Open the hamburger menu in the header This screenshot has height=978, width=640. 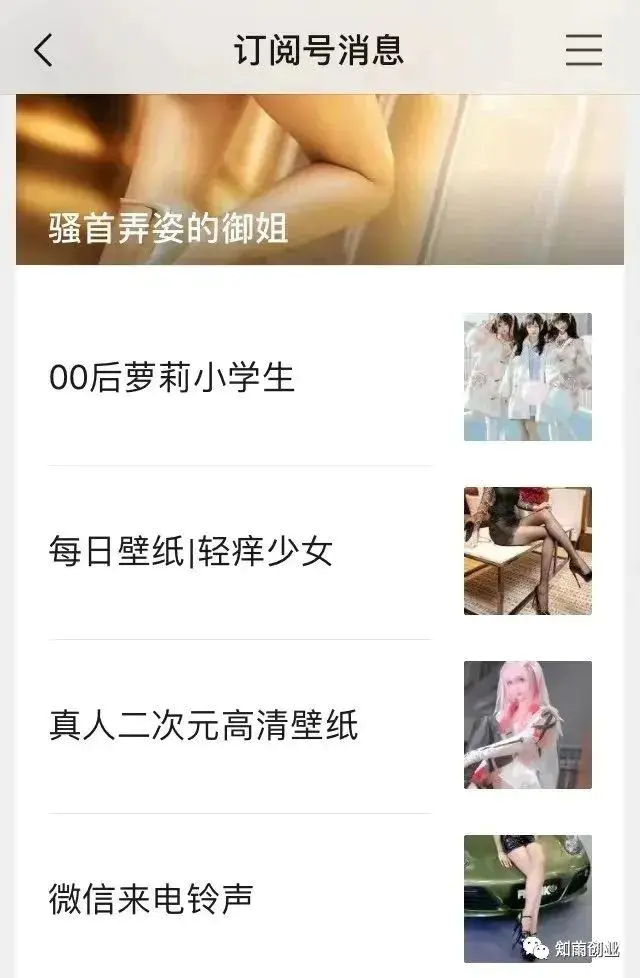[583, 50]
